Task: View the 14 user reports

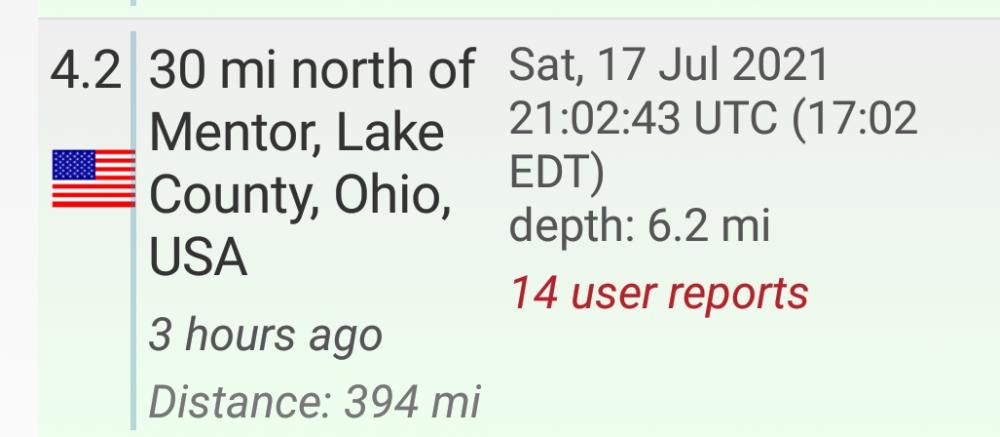Action: 658,293
